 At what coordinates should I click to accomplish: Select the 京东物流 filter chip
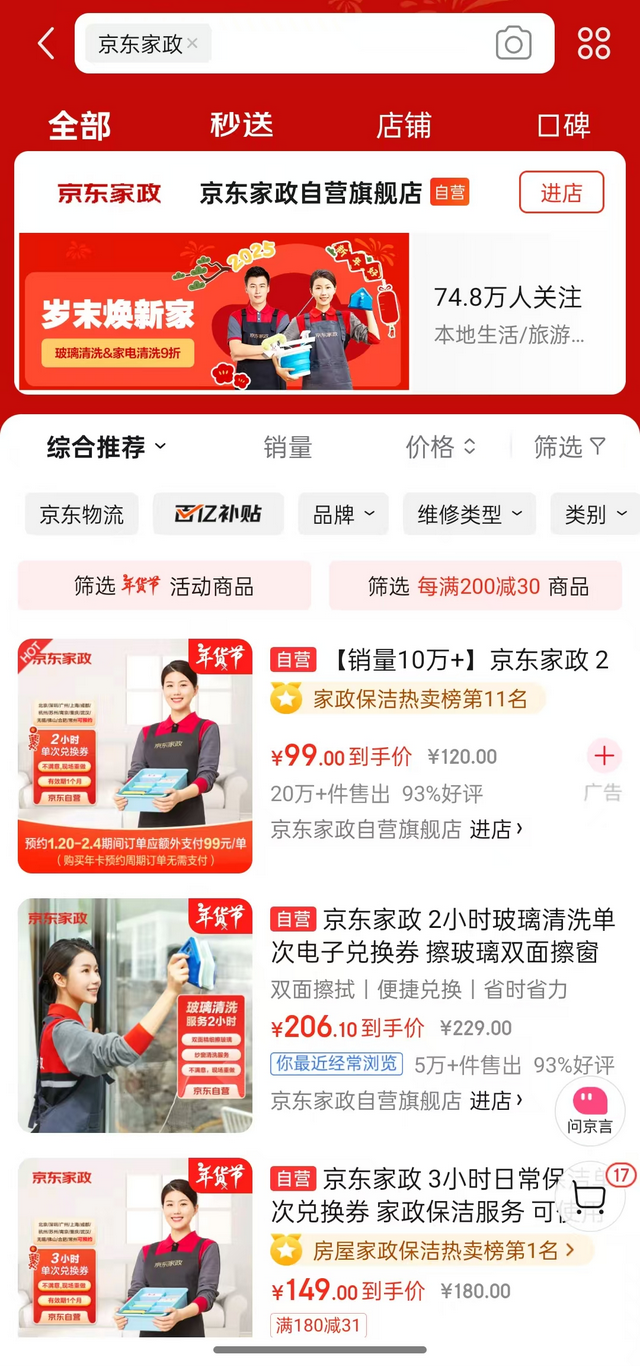coord(82,514)
